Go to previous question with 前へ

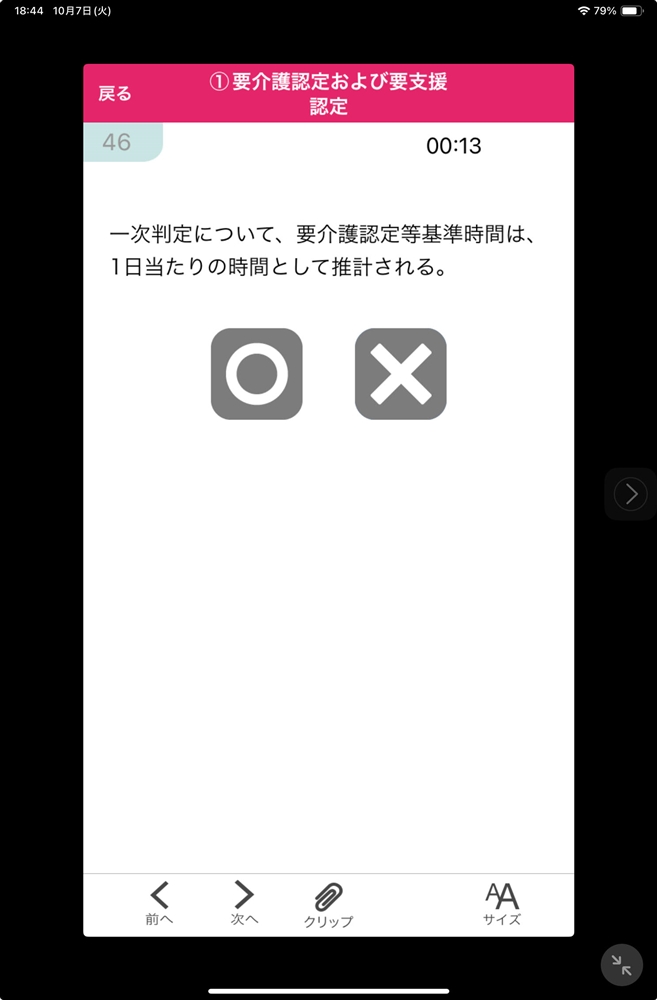tap(159, 903)
